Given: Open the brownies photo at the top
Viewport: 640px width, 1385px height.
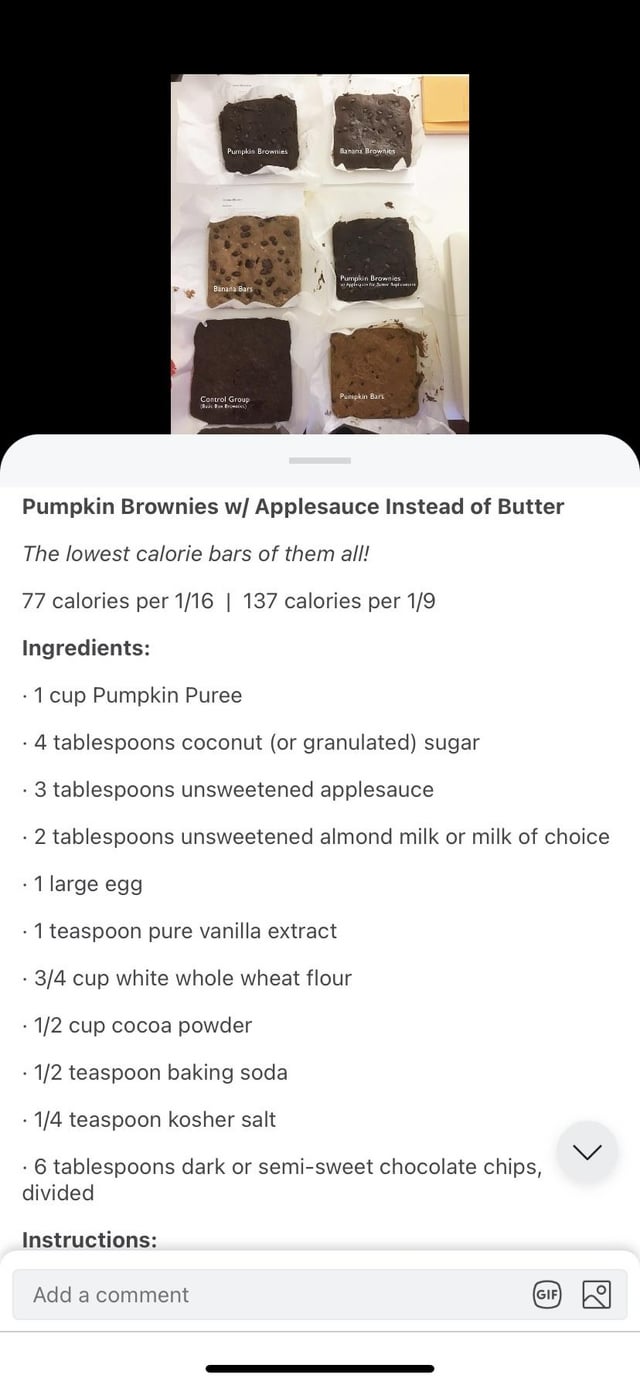Looking at the screenshot, I should coord(320,253).
